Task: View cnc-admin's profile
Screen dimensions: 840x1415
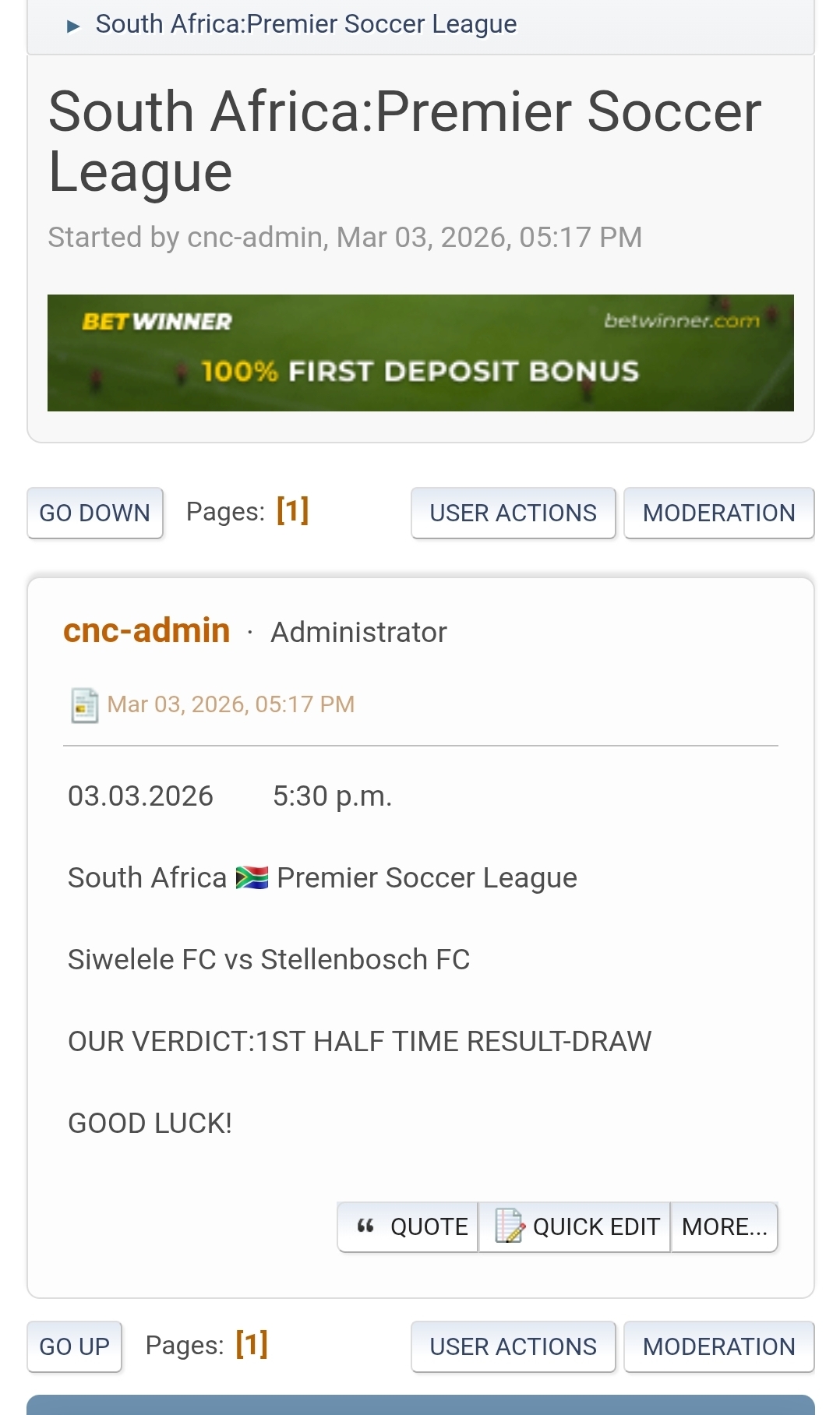Action: point(146,630)
